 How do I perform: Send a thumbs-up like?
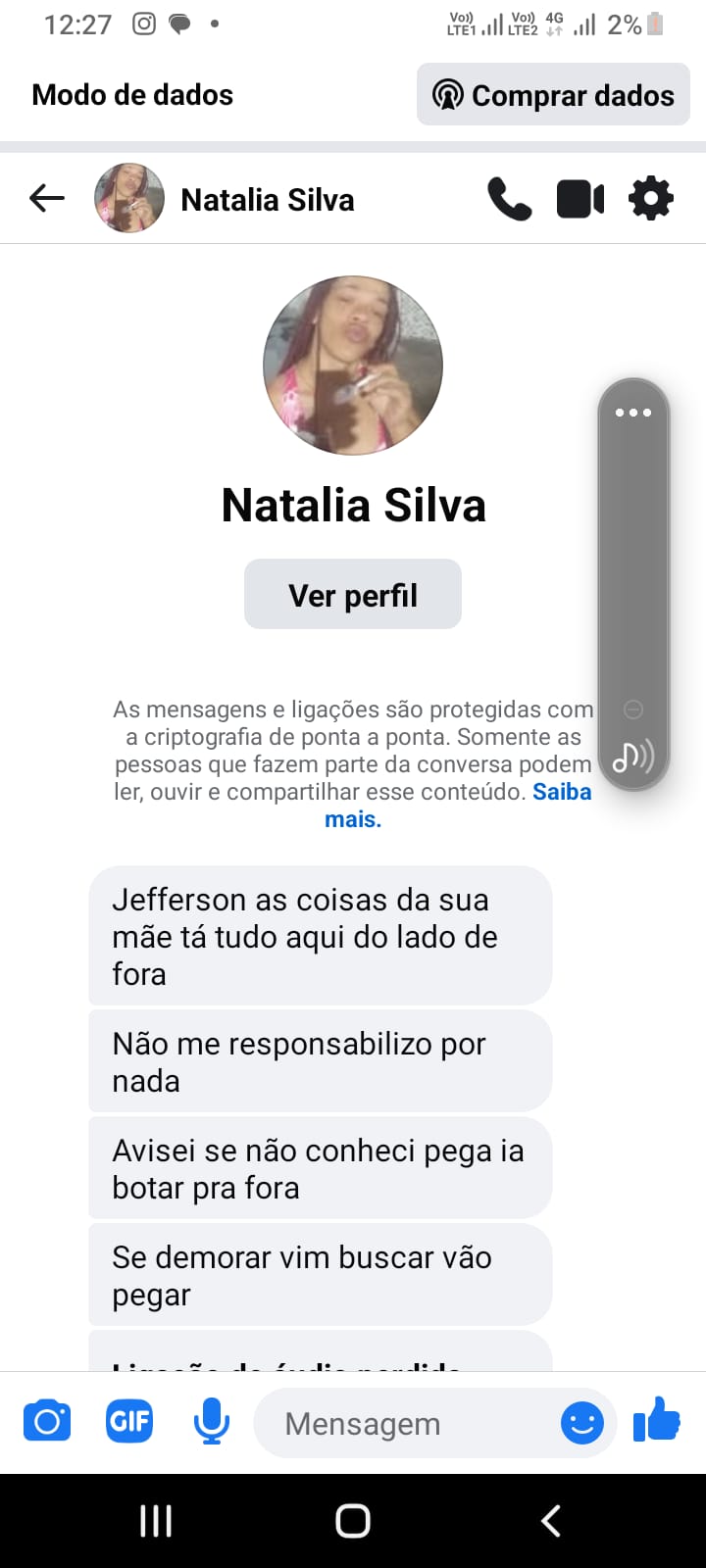click(x=657, y=1419)
